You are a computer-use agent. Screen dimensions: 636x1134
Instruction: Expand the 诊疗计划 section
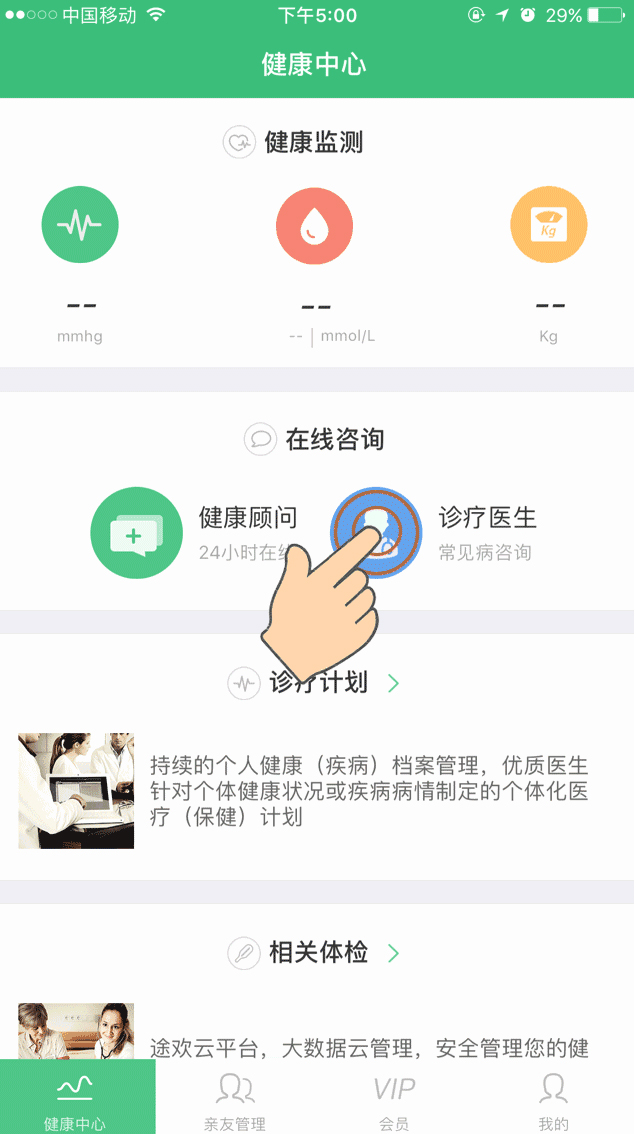(393, 684)
